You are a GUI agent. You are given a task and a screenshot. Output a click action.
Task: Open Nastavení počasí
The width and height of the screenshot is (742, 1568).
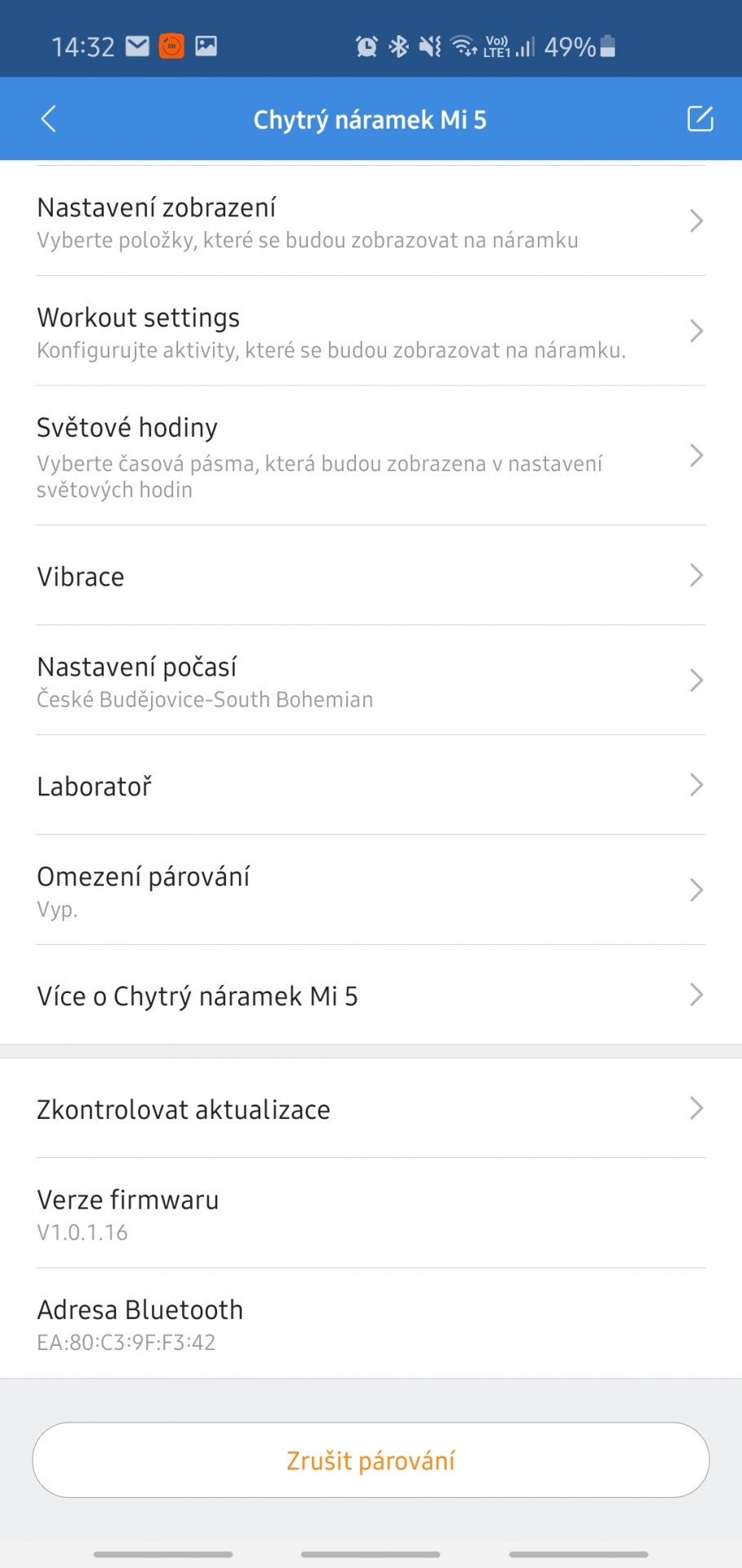[371, 680]
